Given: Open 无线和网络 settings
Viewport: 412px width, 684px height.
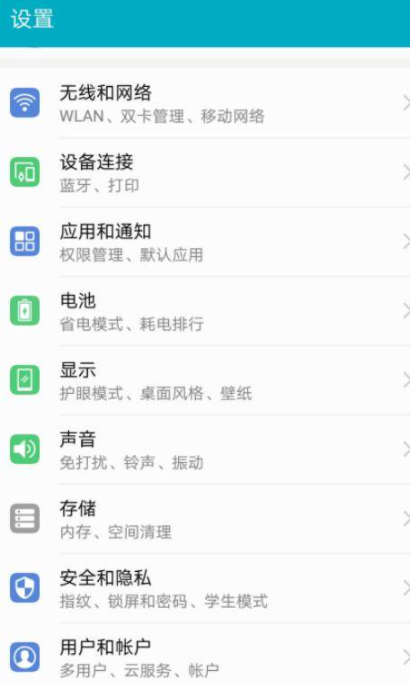Looking at the screenshot, I should (205, 103).
